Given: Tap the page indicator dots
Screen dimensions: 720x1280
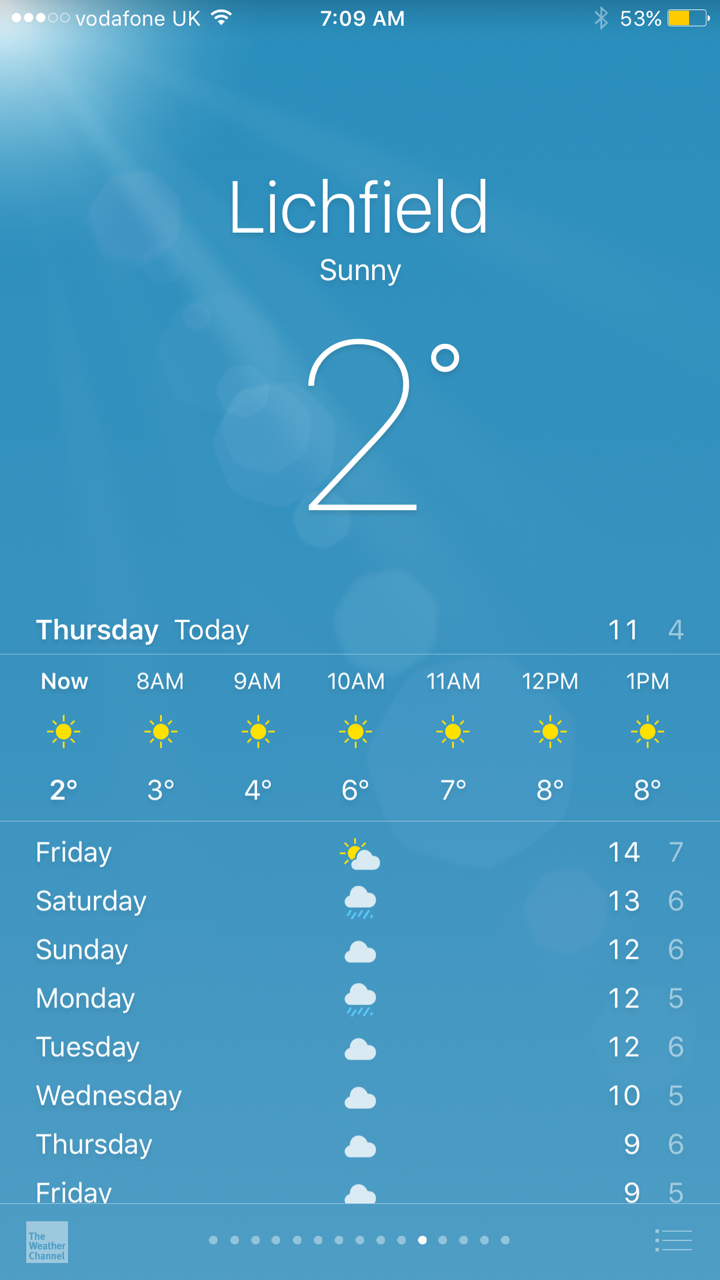Looking at the screenshot, I should tap(359, 1240).
